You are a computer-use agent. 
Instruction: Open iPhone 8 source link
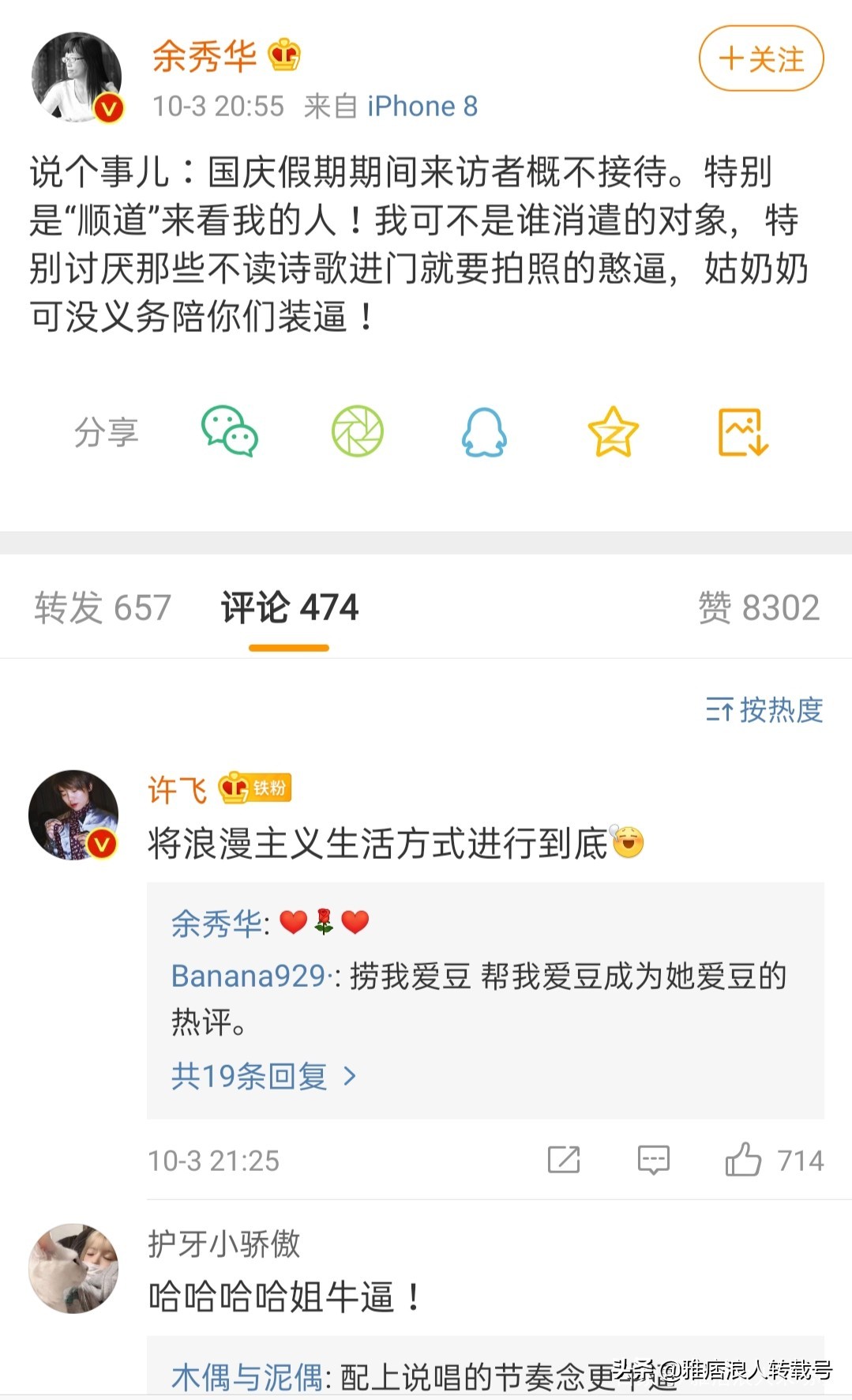(x=422, y=106)
